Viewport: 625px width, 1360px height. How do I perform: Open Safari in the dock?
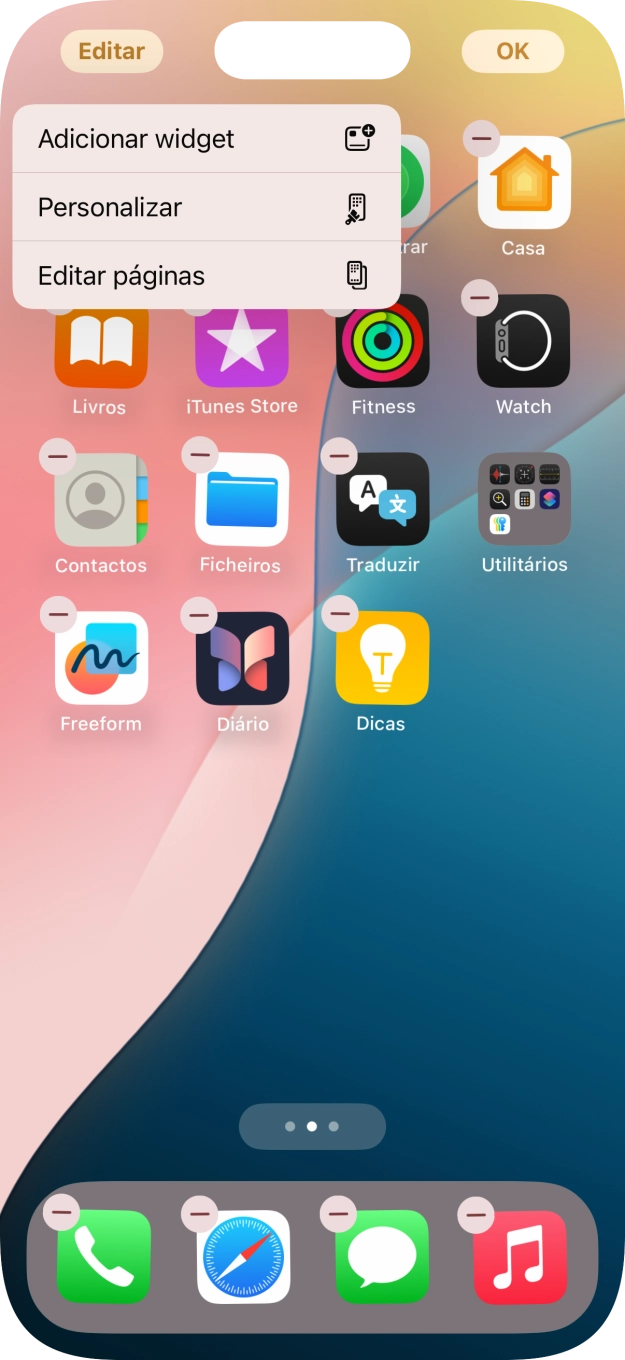click(243, 1257)
